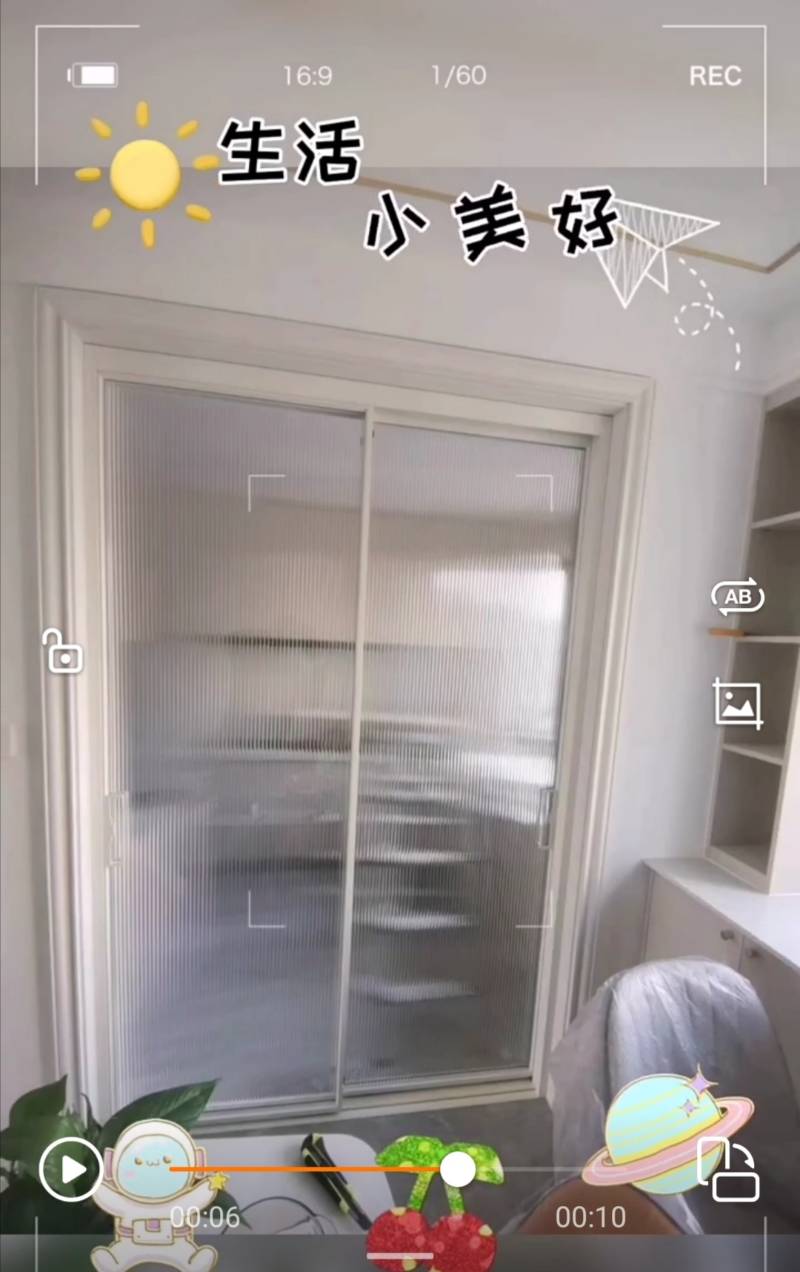Viewport: 800px width, 1272px height.
Task: Enable AB repeat loop
Action: click(737, 597)
